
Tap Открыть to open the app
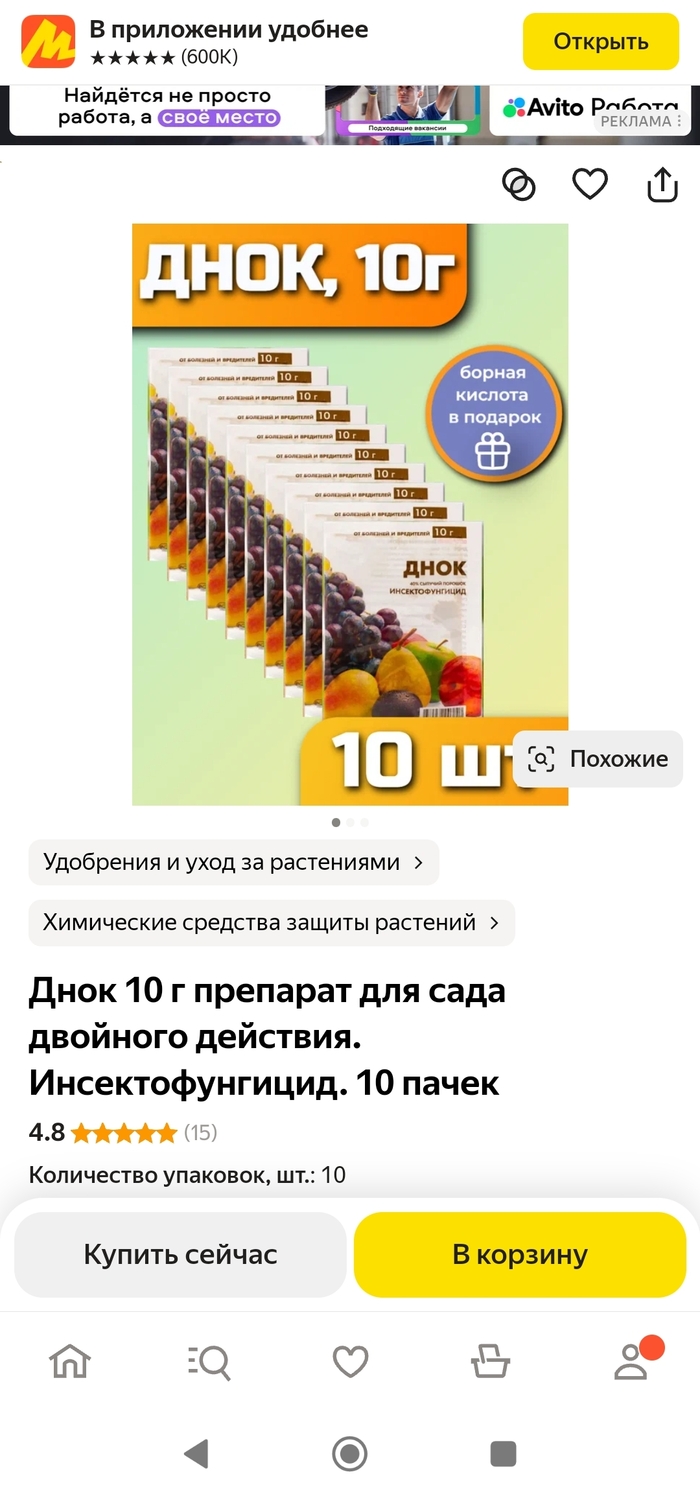click(601, 42)
